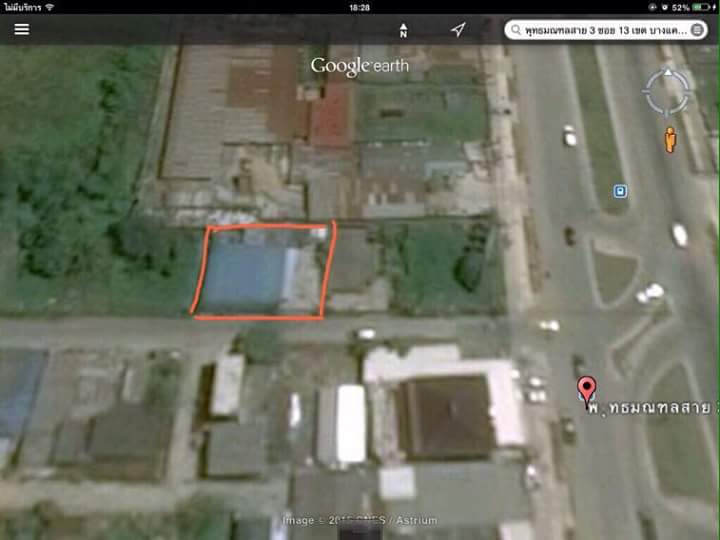Open the hamburger menu
This screenshot has width=720, height=540.
[x=21, y=29]
